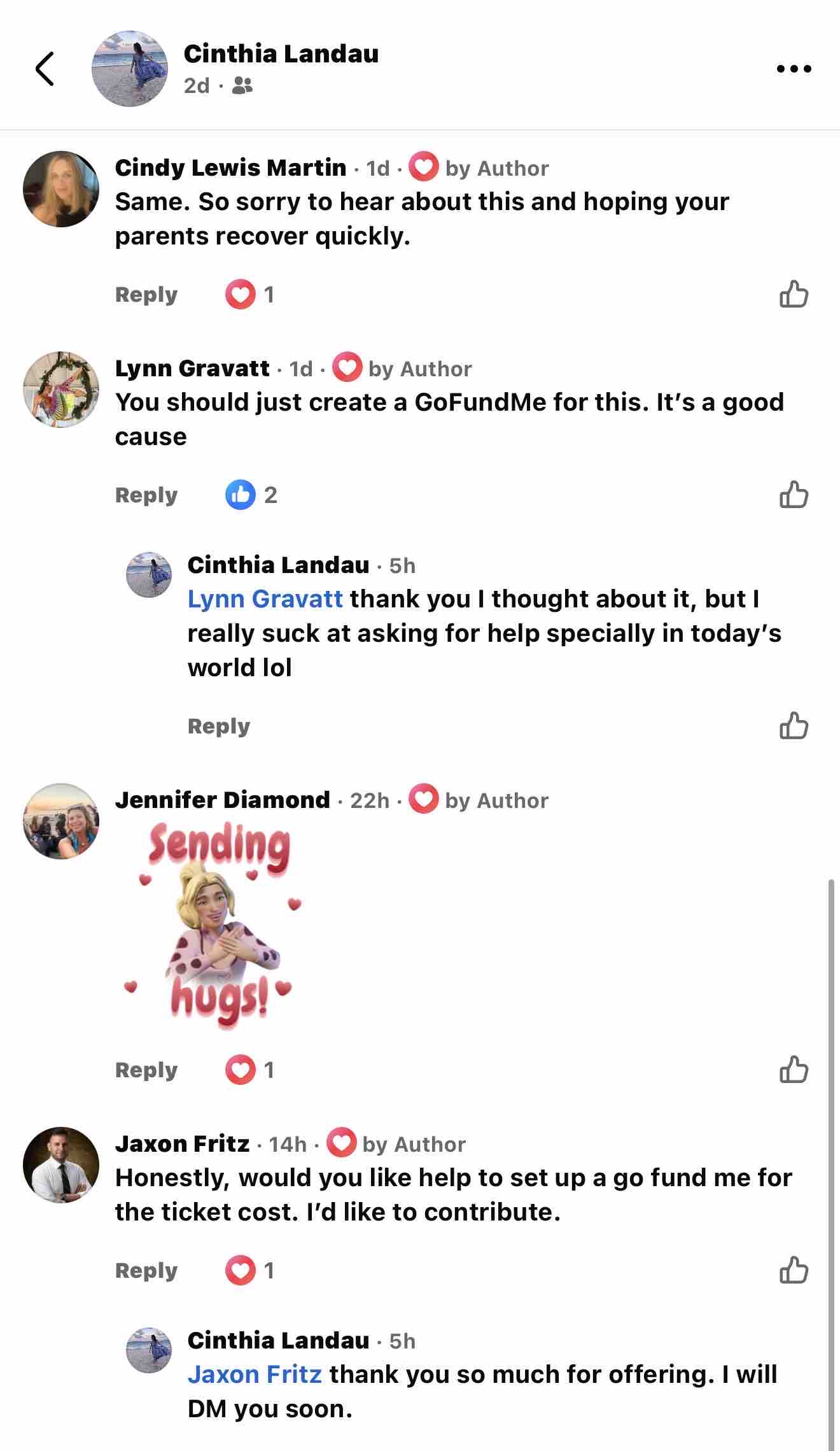Open the three-dot overflow menu
This screenshot has width=840, height=1451.
[794, 69]
